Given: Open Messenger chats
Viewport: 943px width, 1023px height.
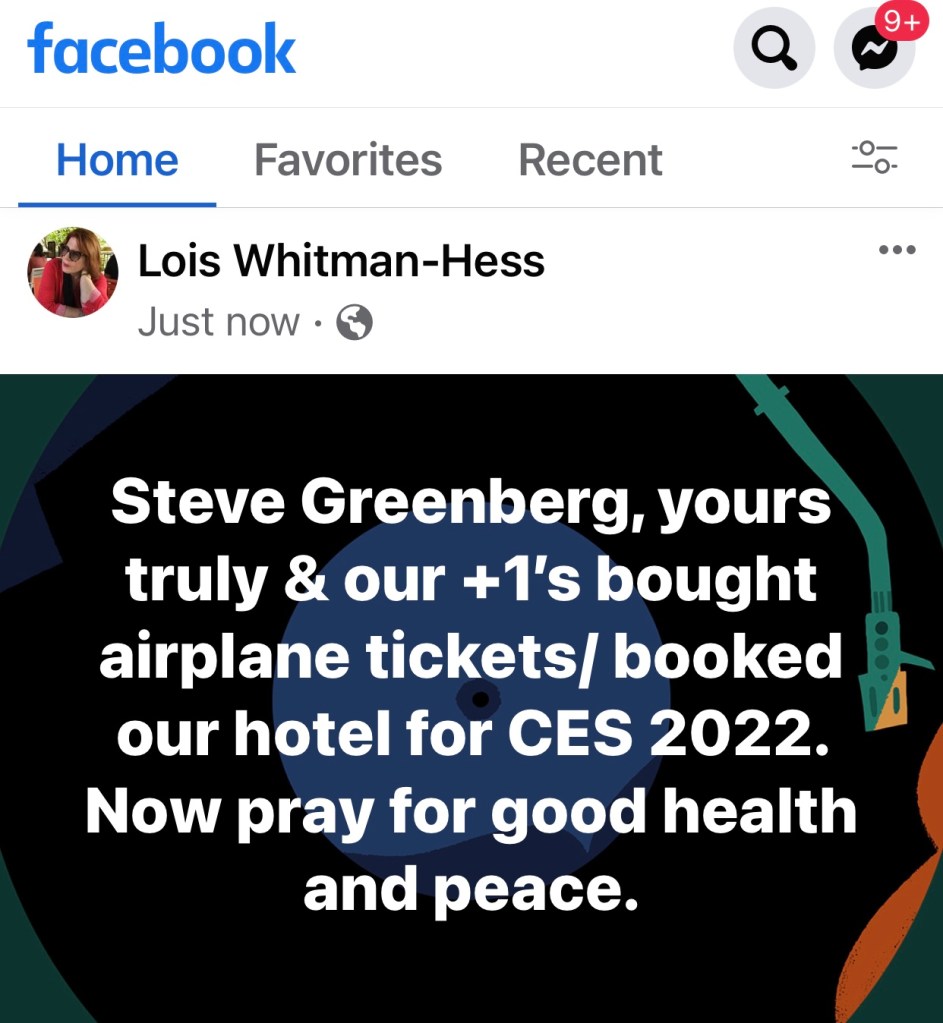Looking at the screenshot, I should (874, 48).
